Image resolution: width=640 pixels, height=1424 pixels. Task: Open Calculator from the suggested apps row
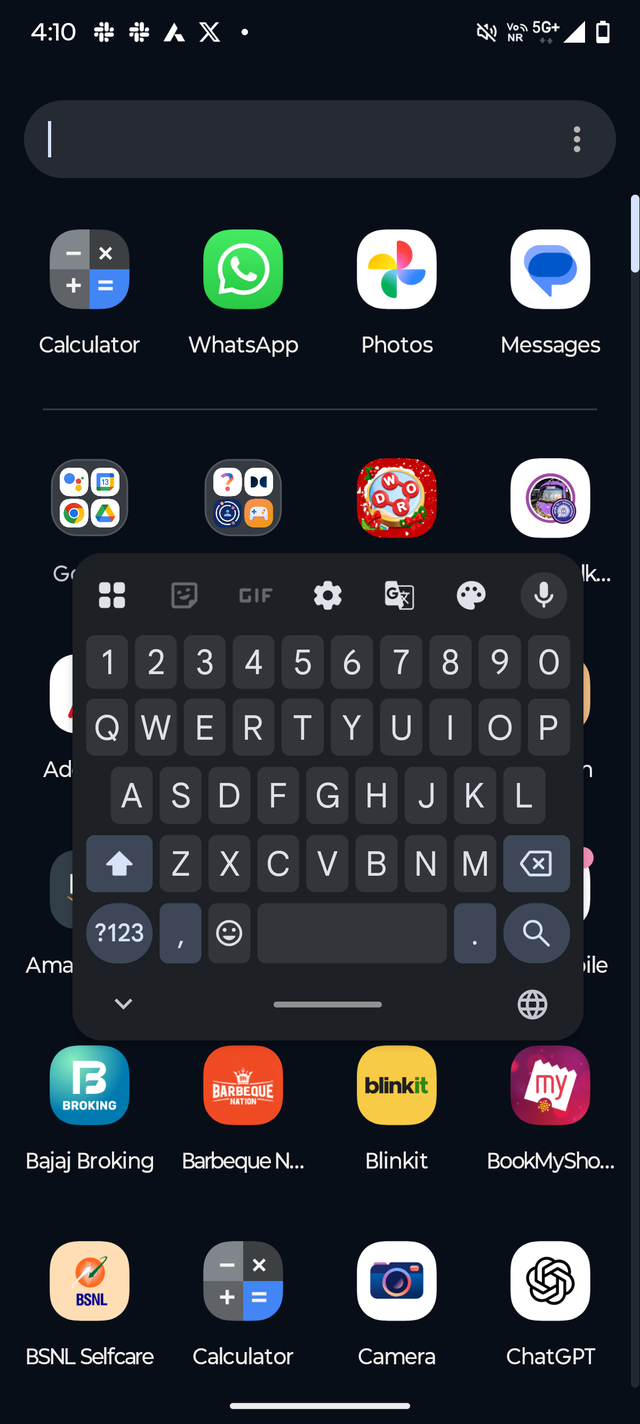pos(90,270)
